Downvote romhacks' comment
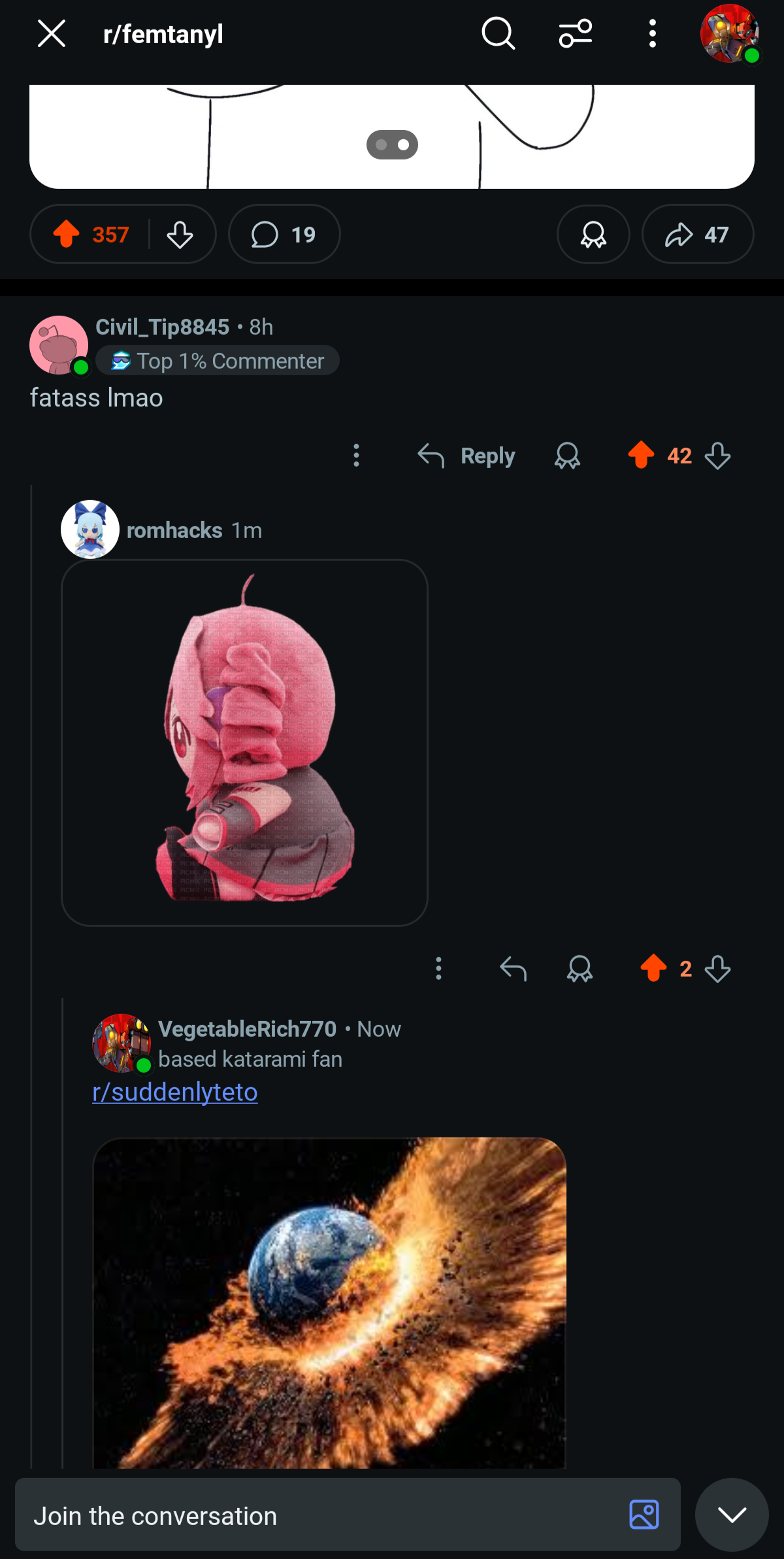This screenshot has width=784, height=1559. tap(717, 968)
